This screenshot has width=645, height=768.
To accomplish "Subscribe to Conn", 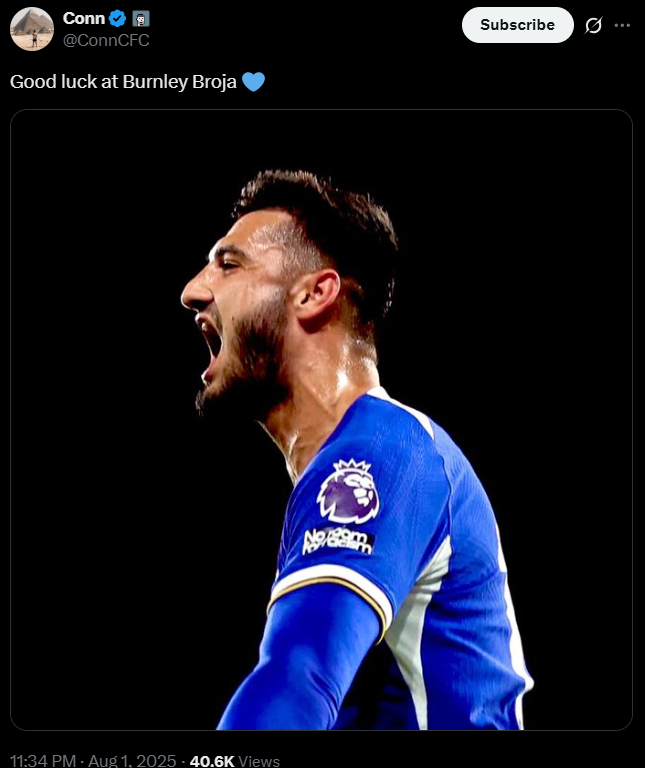I will tap(517, 25).
